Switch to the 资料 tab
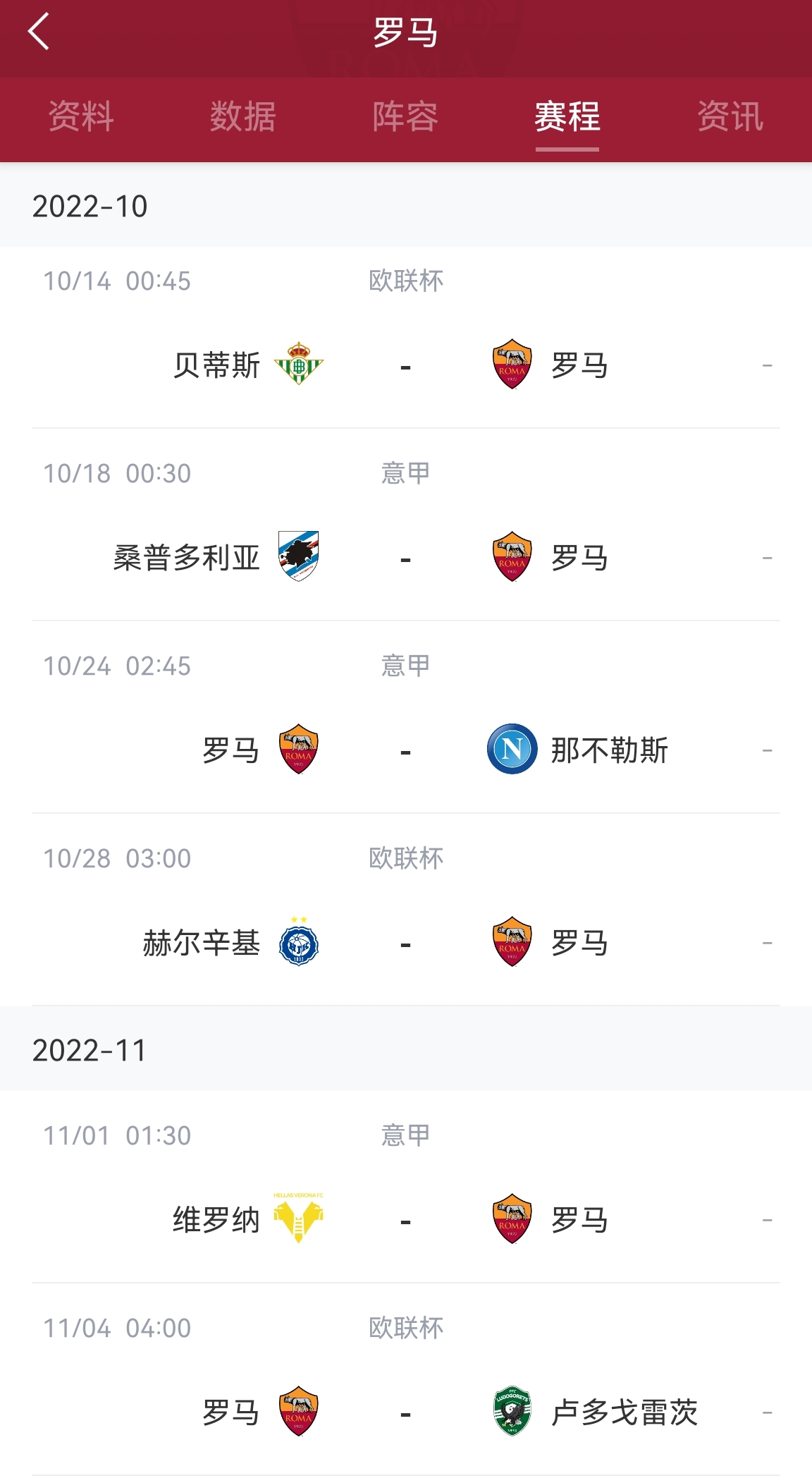The image size is (812, 1483). click(81, 116)
